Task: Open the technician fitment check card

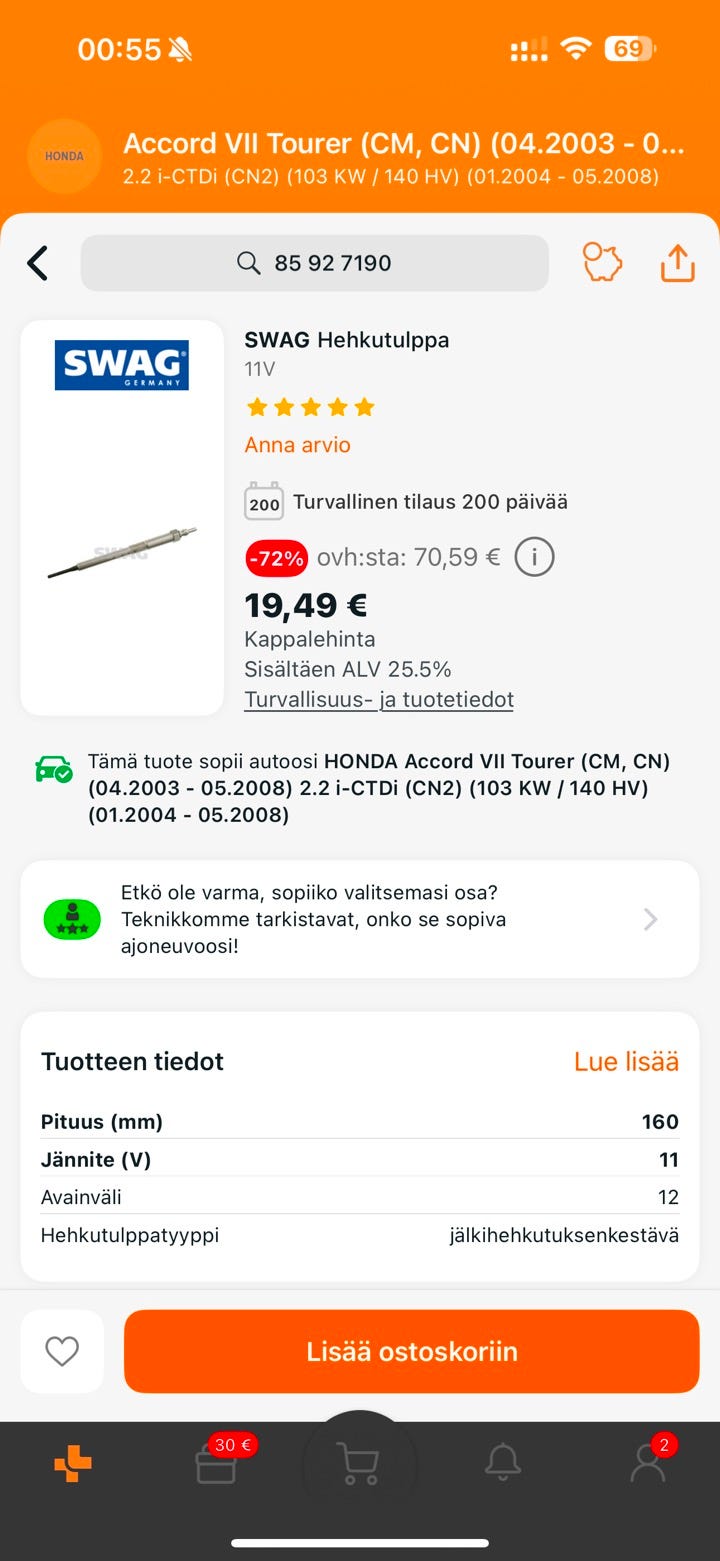Action: click(360, 919)
